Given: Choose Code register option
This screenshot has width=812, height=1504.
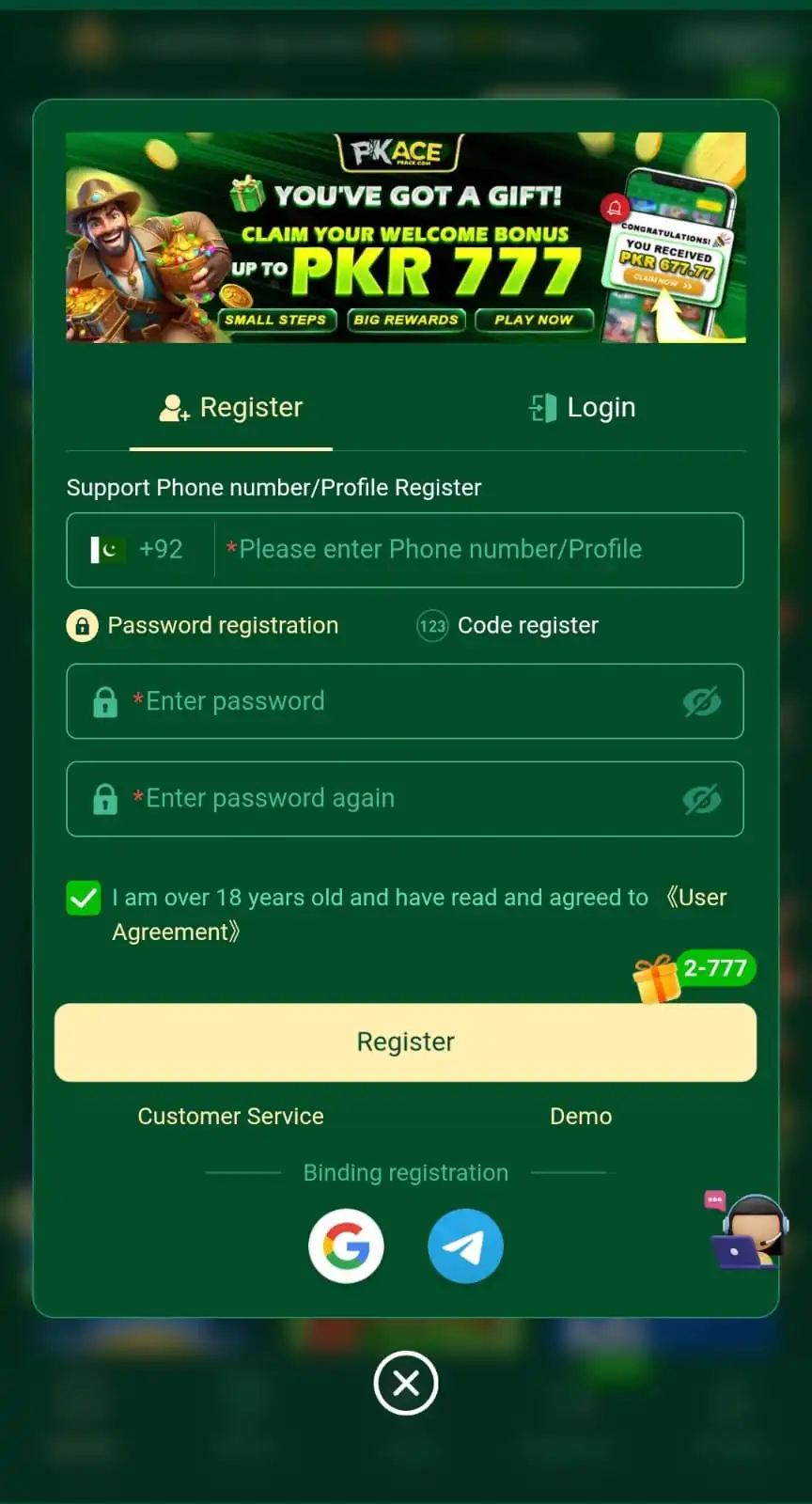Looking at the screenshot, I should tap(508, 626).
